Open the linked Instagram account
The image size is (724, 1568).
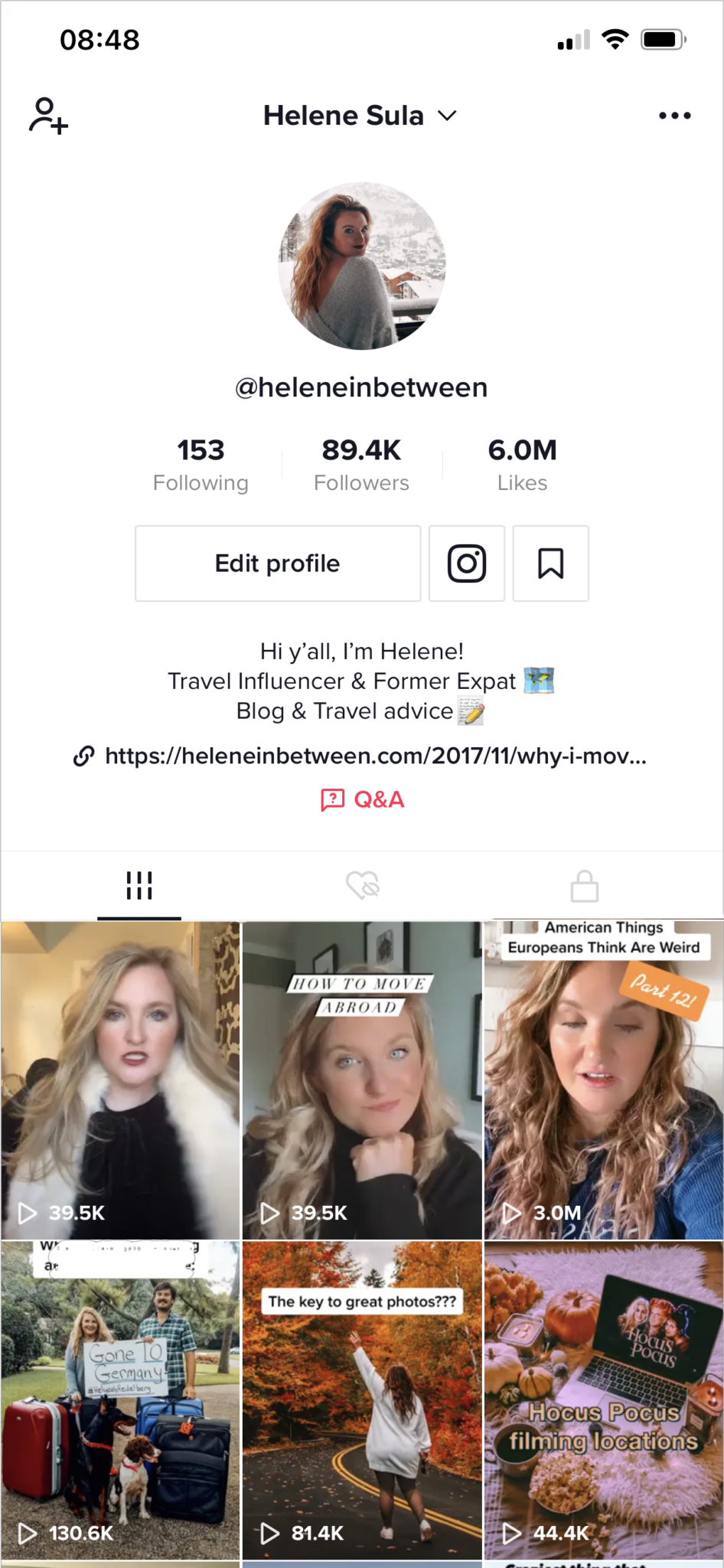tap(467, 563)
